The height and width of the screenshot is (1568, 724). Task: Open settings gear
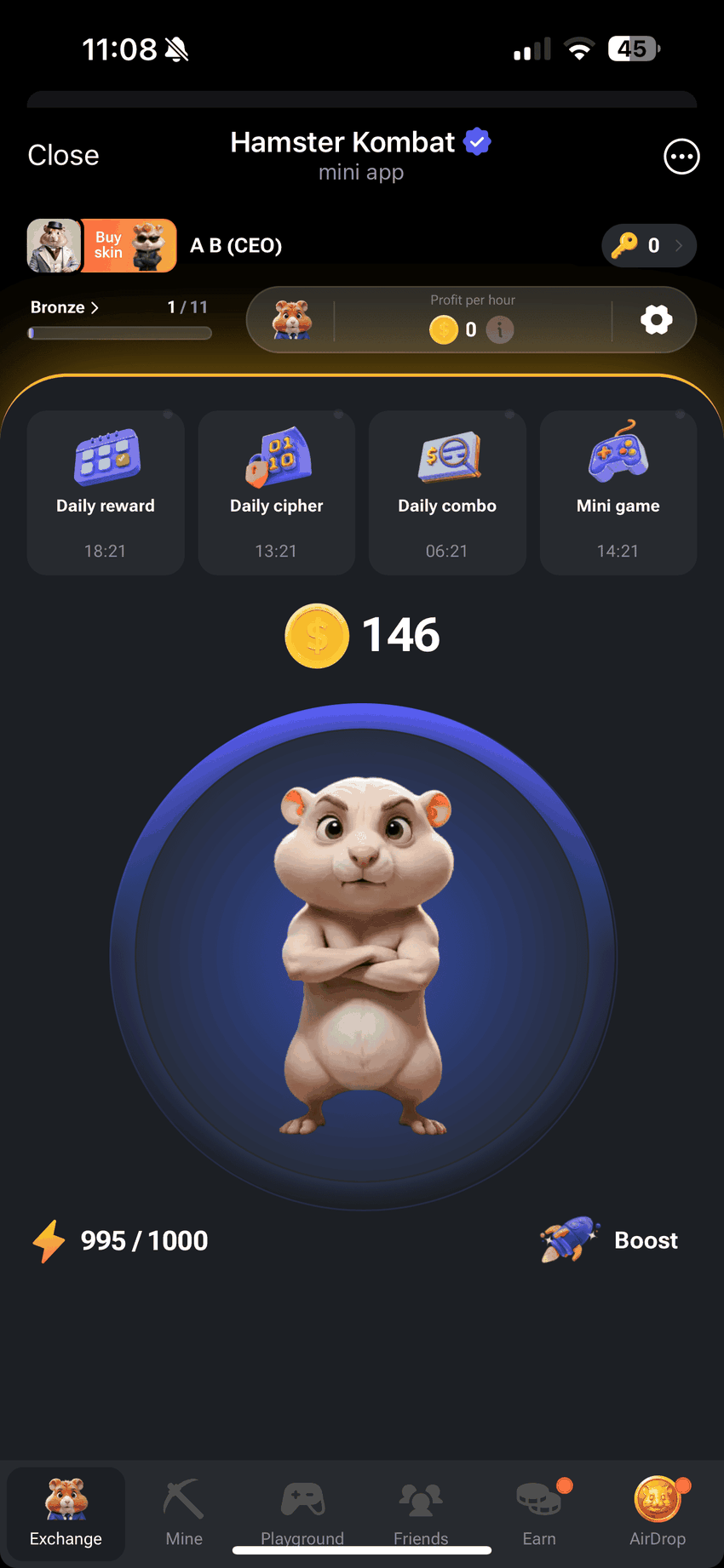tap(656, 320)
